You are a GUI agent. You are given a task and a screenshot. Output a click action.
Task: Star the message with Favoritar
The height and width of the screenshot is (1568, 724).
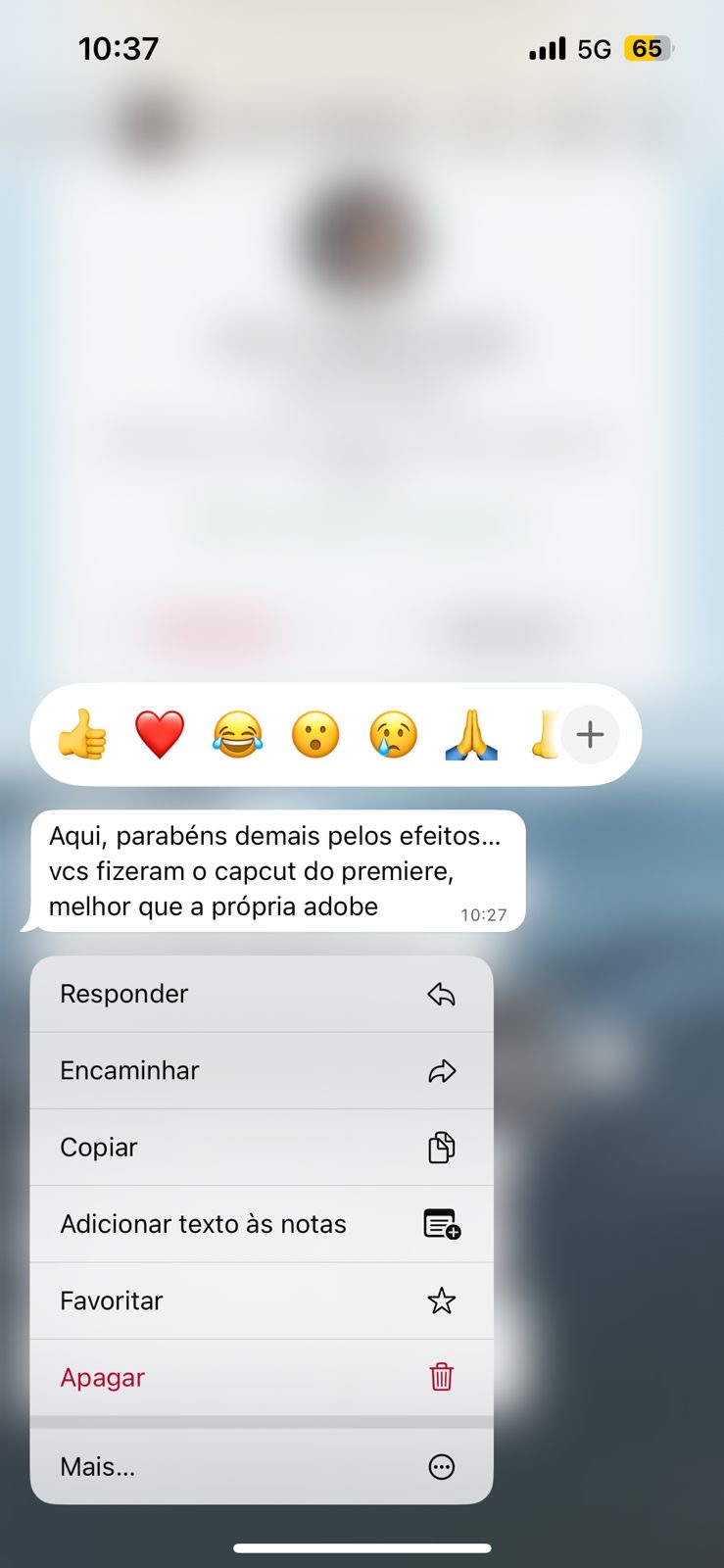click(x=262, y=1300)
